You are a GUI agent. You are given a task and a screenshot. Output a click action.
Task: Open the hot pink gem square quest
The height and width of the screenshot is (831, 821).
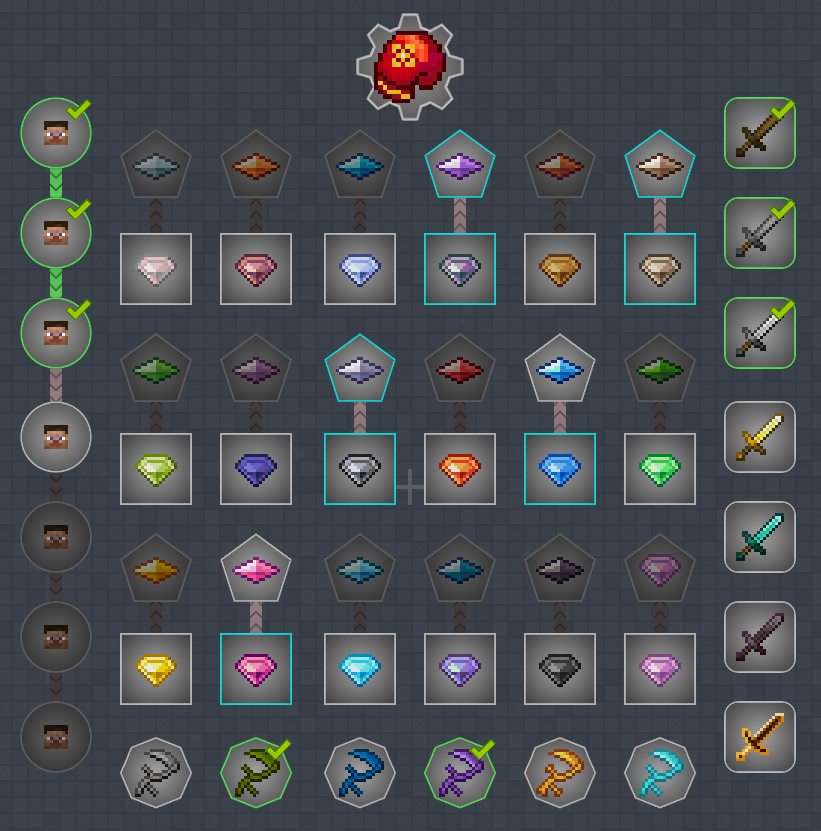point(256,669)
